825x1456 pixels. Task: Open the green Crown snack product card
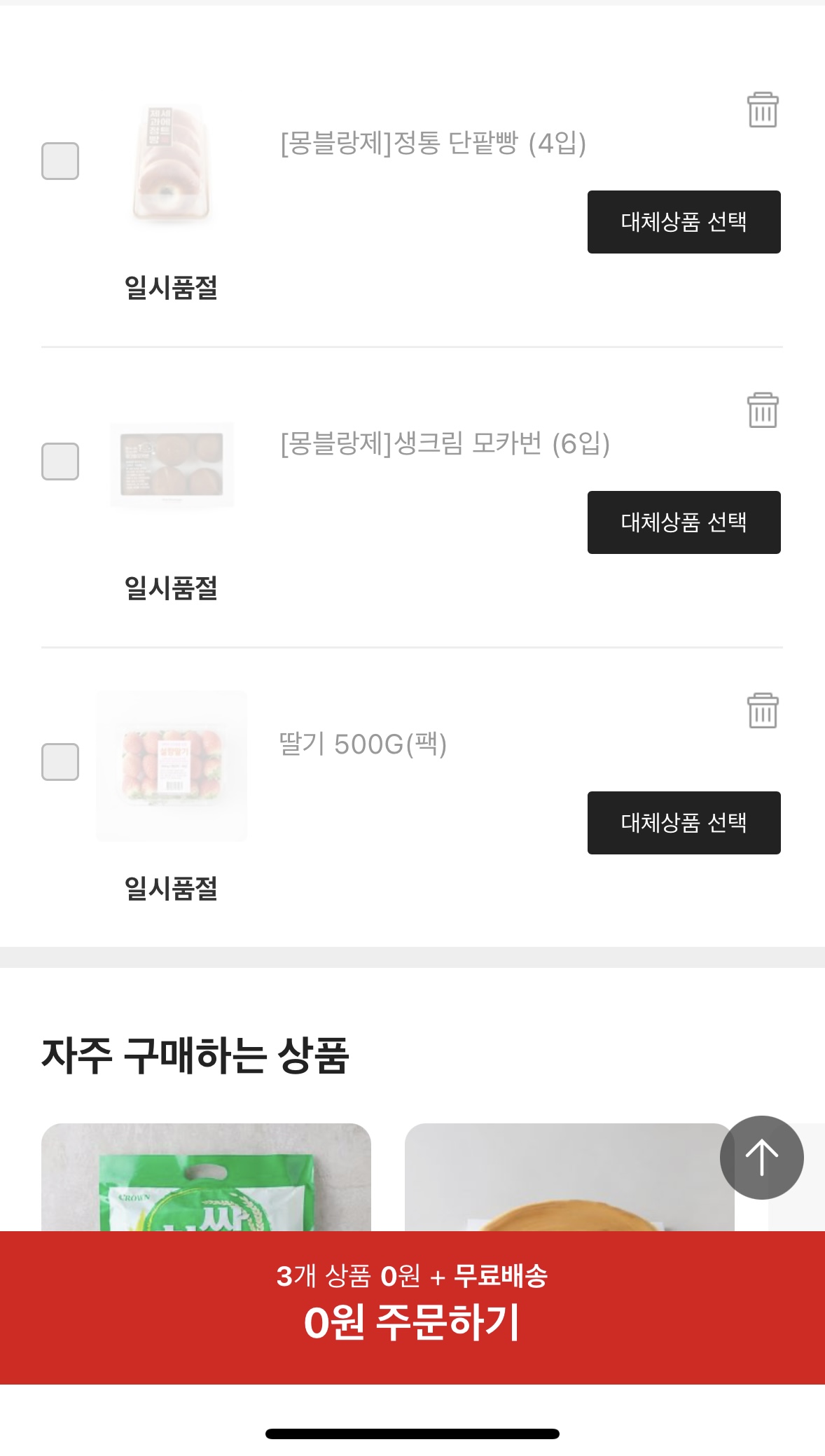click(x=206, y=1178)
